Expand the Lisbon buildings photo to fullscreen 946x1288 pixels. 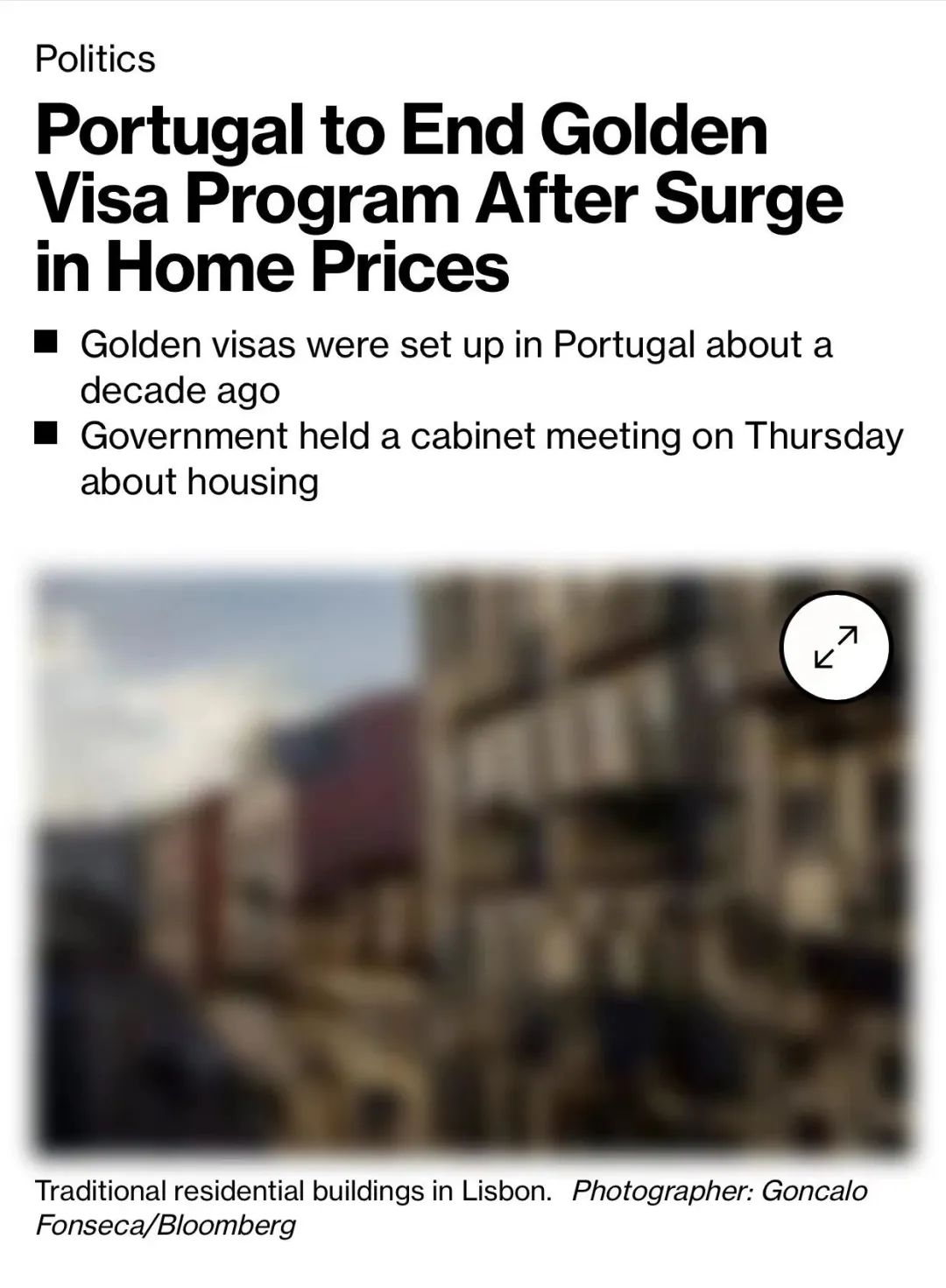pos(835,648)
